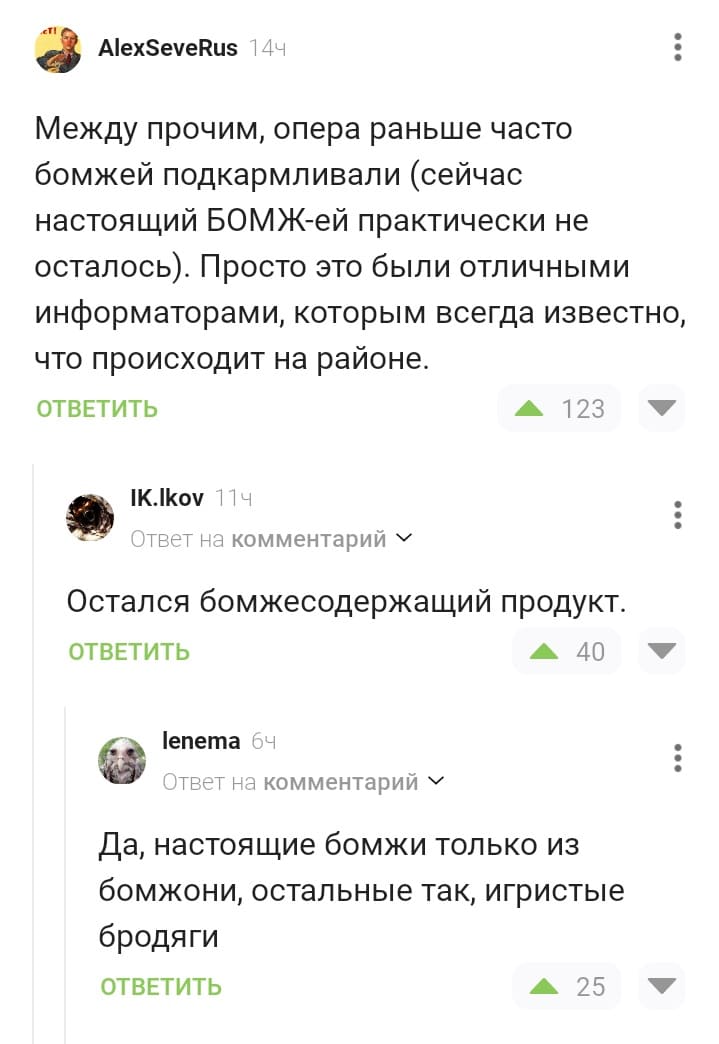719x1044 pixels.
Task: Reply to IK.Ikov's comment
Action: click(129, 651)
